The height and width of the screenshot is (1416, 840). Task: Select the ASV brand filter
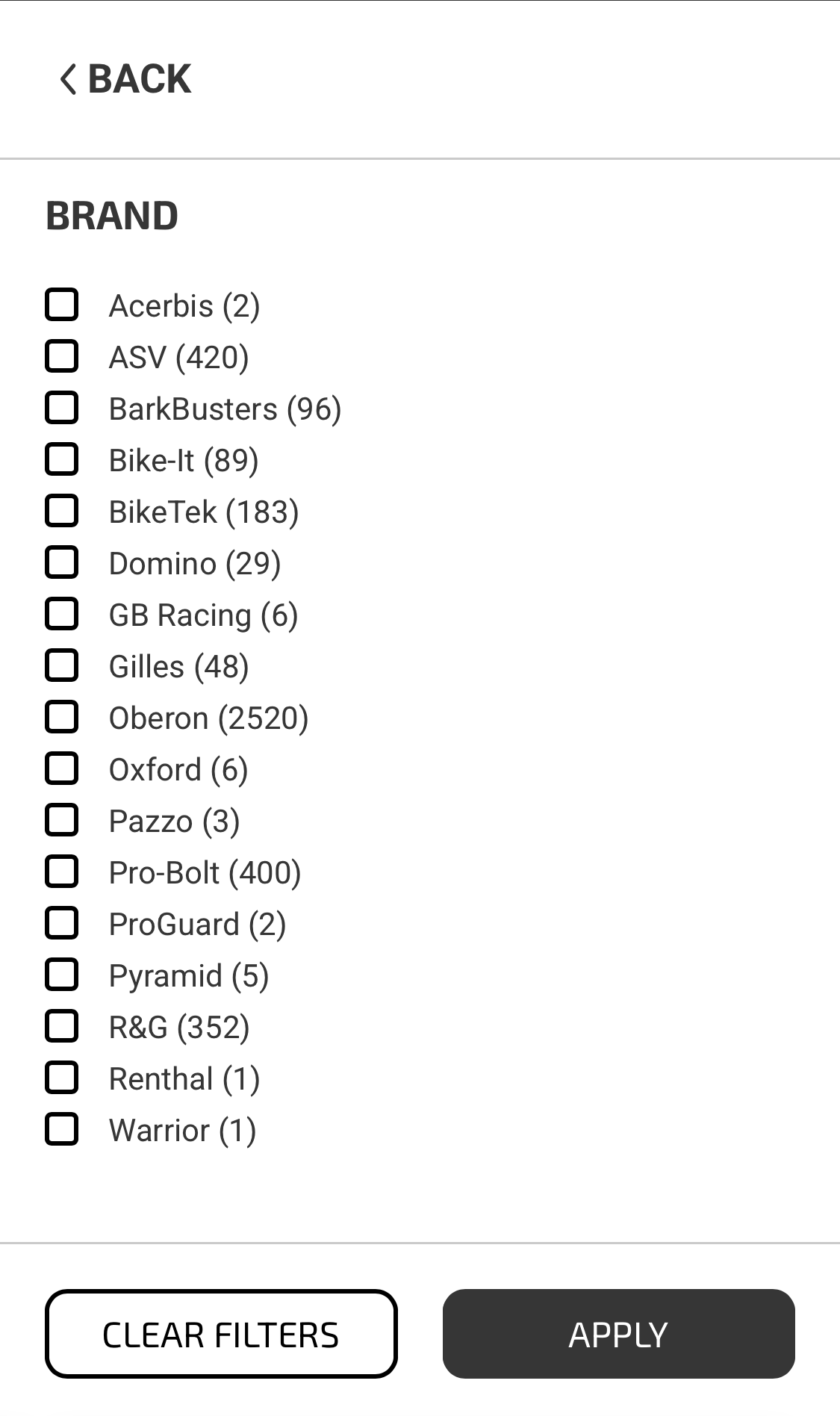[62, 356]
